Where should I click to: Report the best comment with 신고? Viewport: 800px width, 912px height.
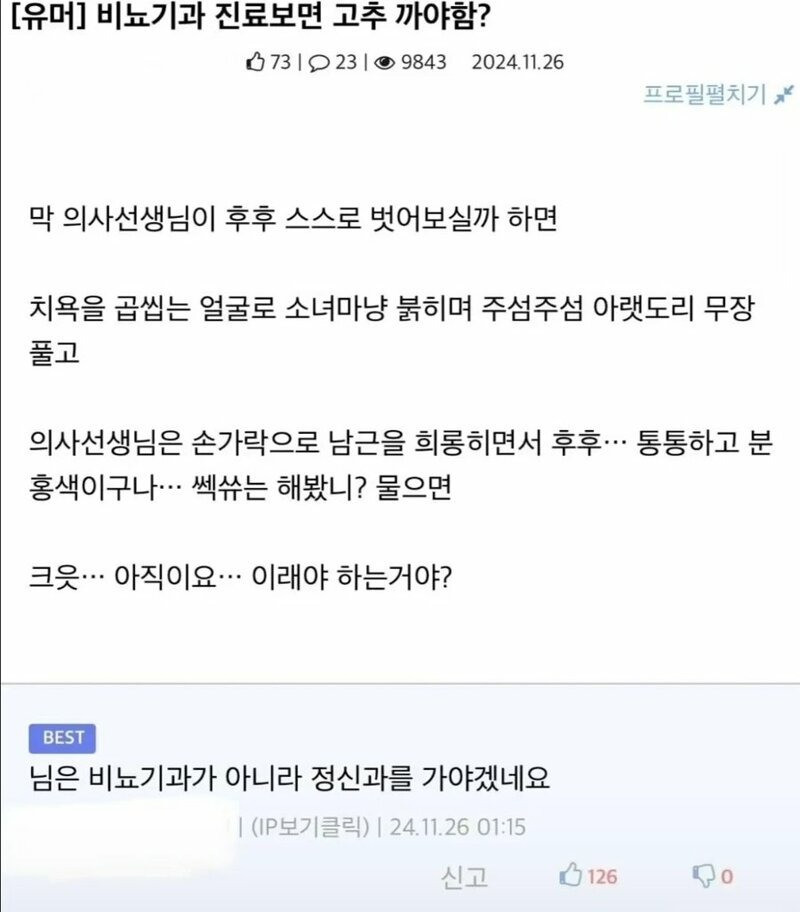[464, 877]
